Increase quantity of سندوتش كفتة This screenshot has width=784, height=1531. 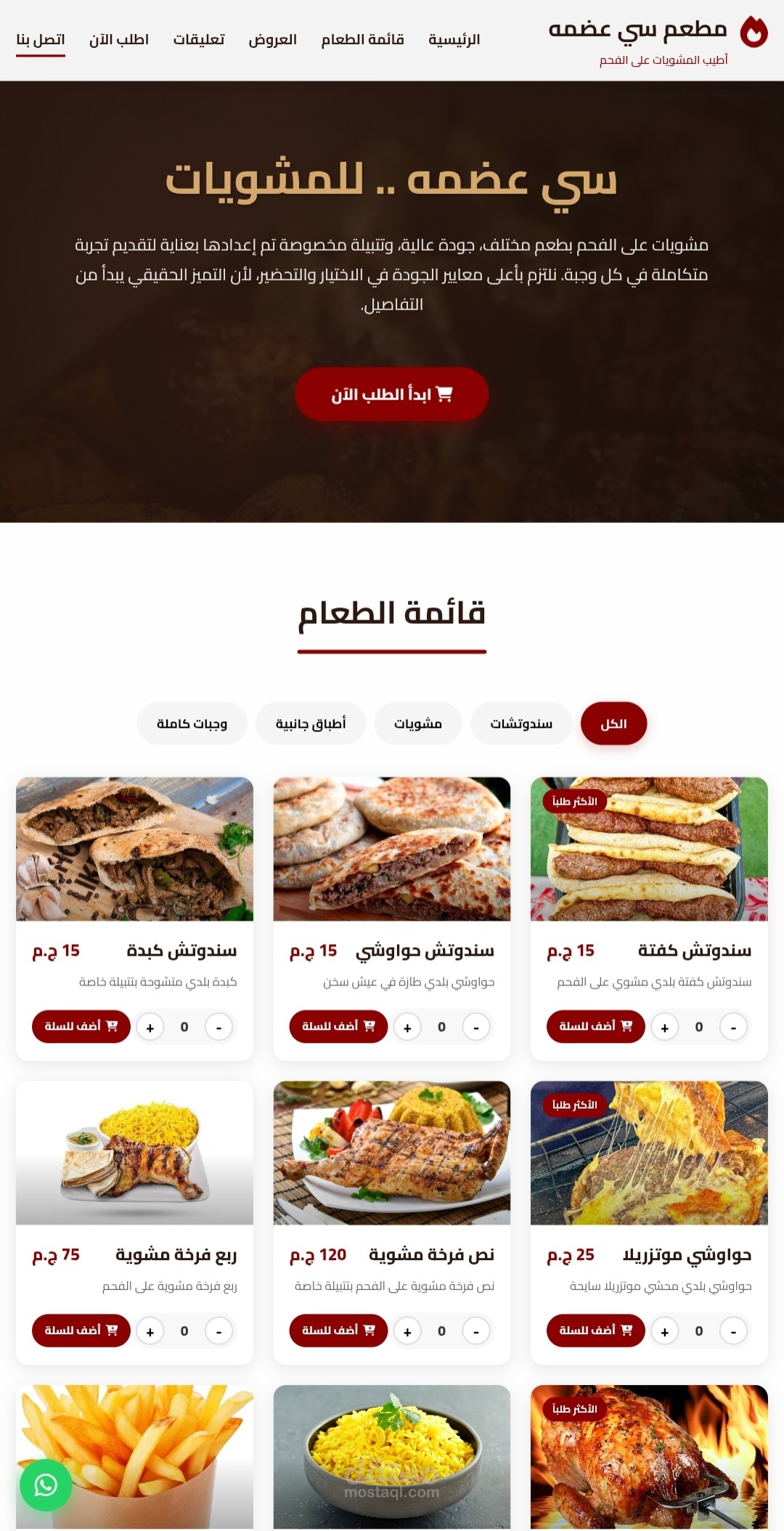(x=663, y=1026)
